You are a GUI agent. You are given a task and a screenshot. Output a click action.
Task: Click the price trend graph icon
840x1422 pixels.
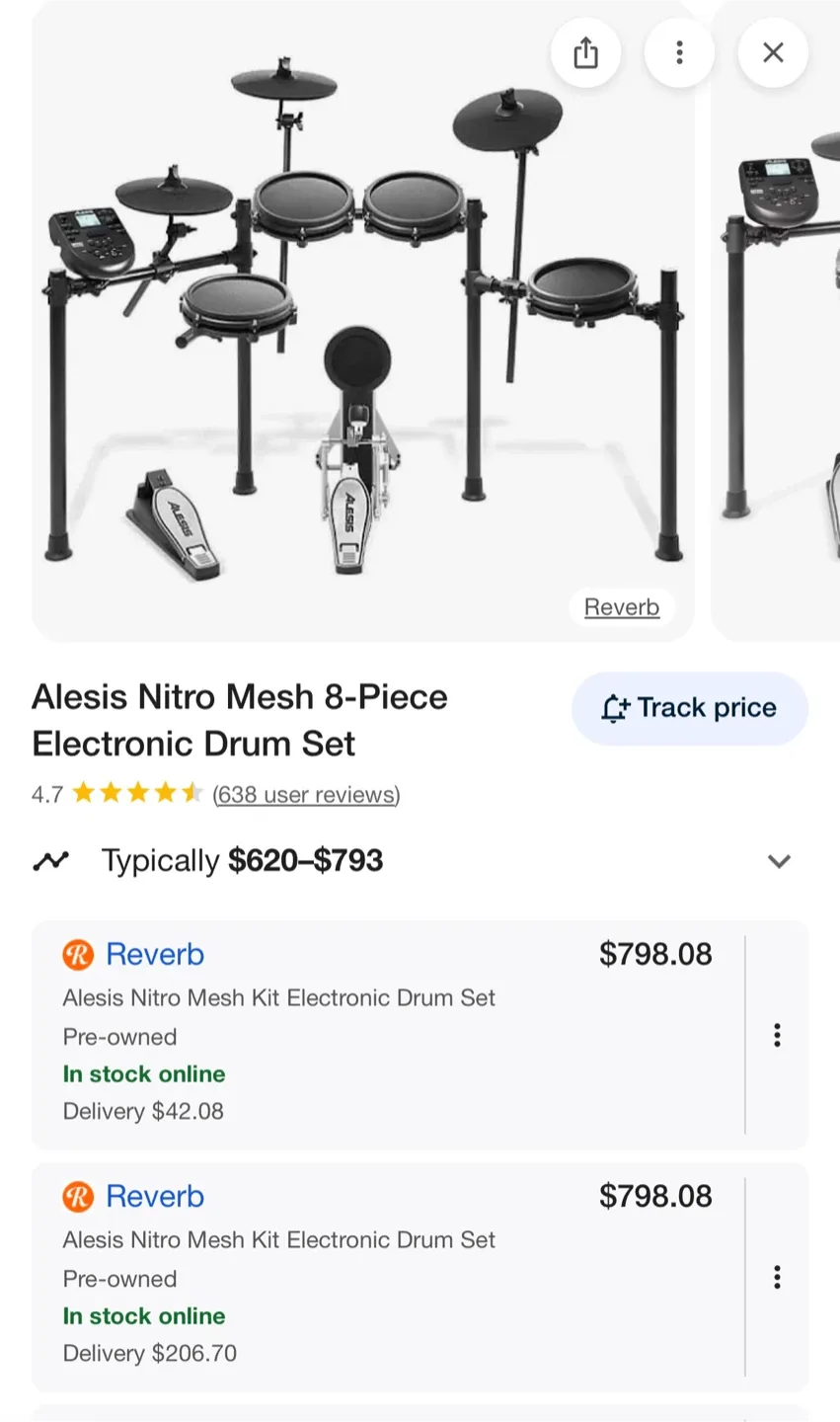[51, 860]
